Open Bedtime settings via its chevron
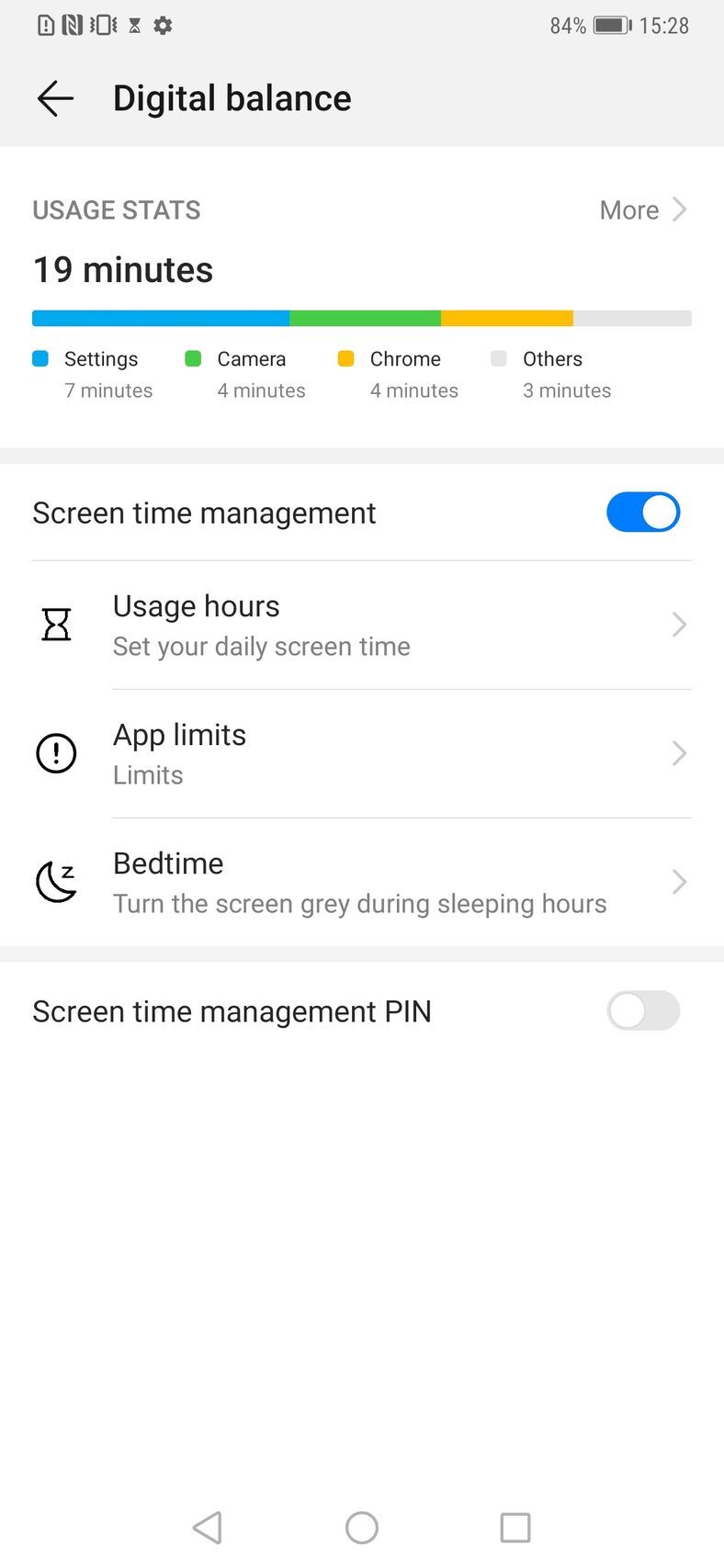724x1568 pixels. click(x=679, y=882)
